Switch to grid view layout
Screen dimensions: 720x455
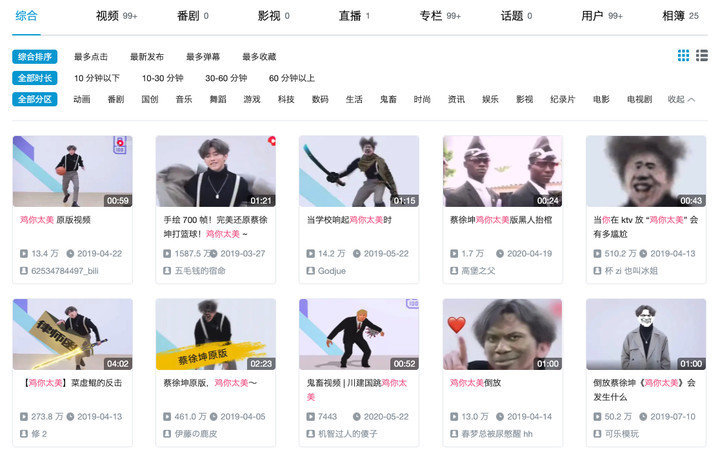684,56
